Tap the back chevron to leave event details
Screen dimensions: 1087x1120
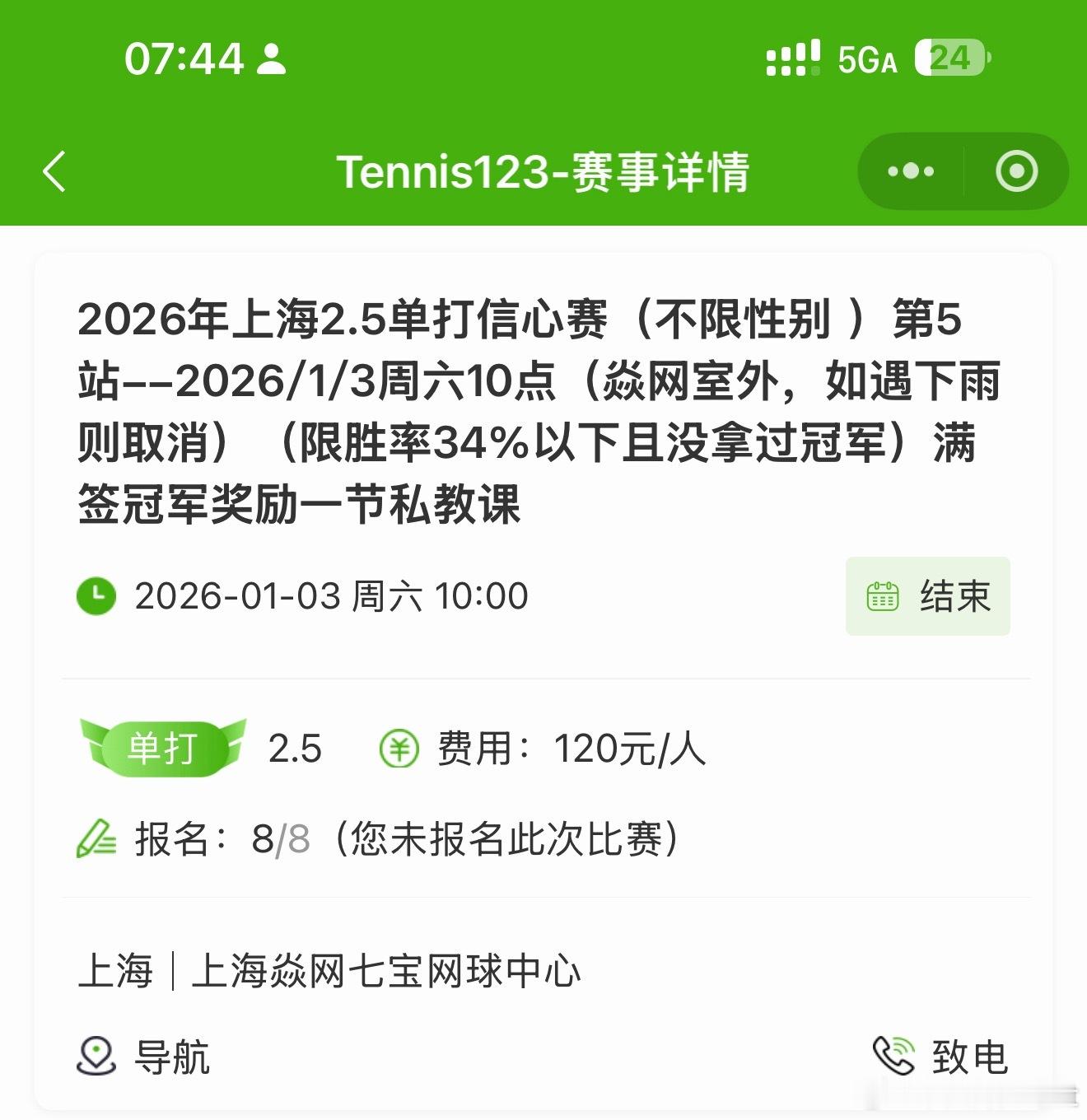54,170
